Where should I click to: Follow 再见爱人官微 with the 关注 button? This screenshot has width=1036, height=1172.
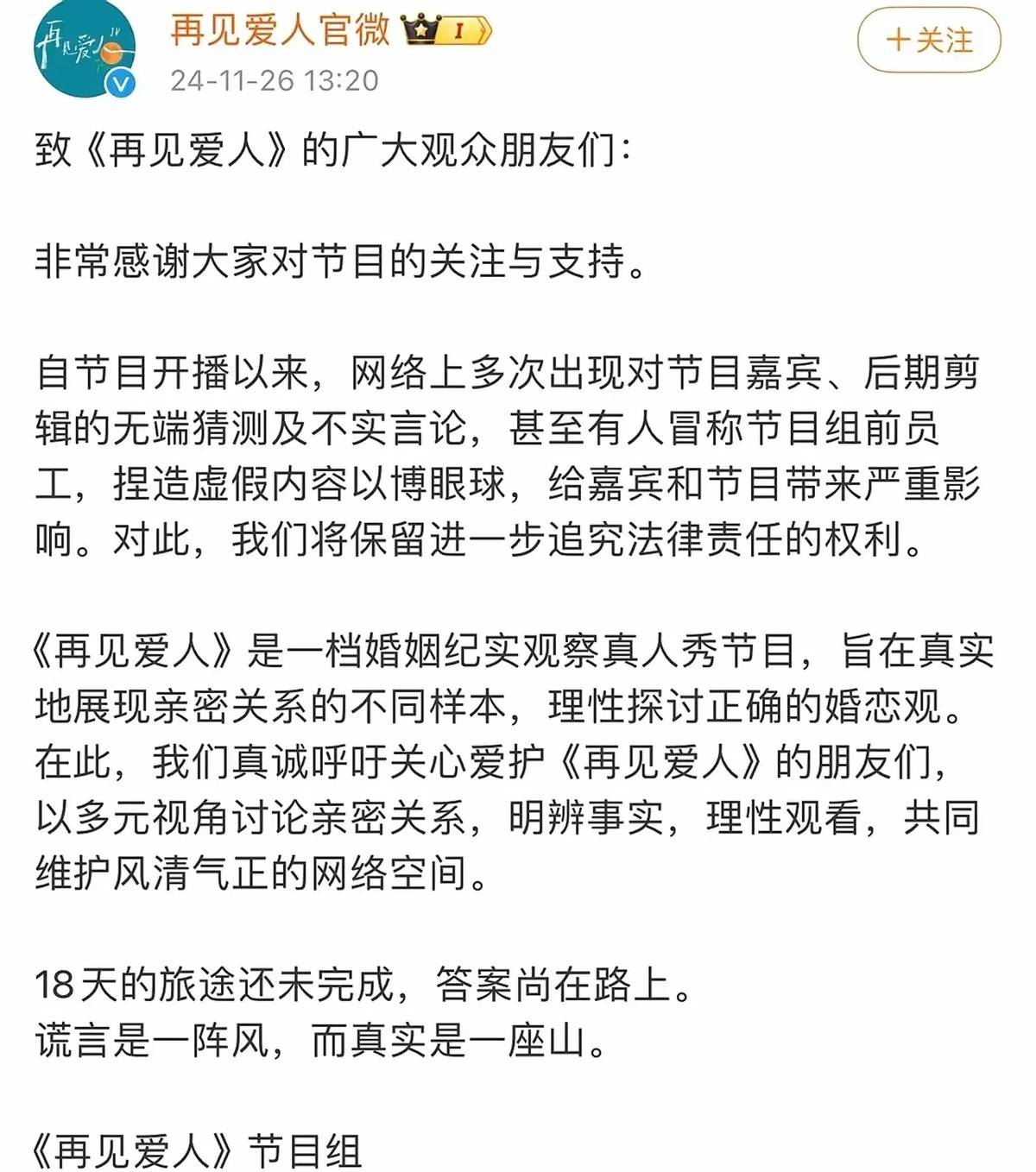coord(929,41)
